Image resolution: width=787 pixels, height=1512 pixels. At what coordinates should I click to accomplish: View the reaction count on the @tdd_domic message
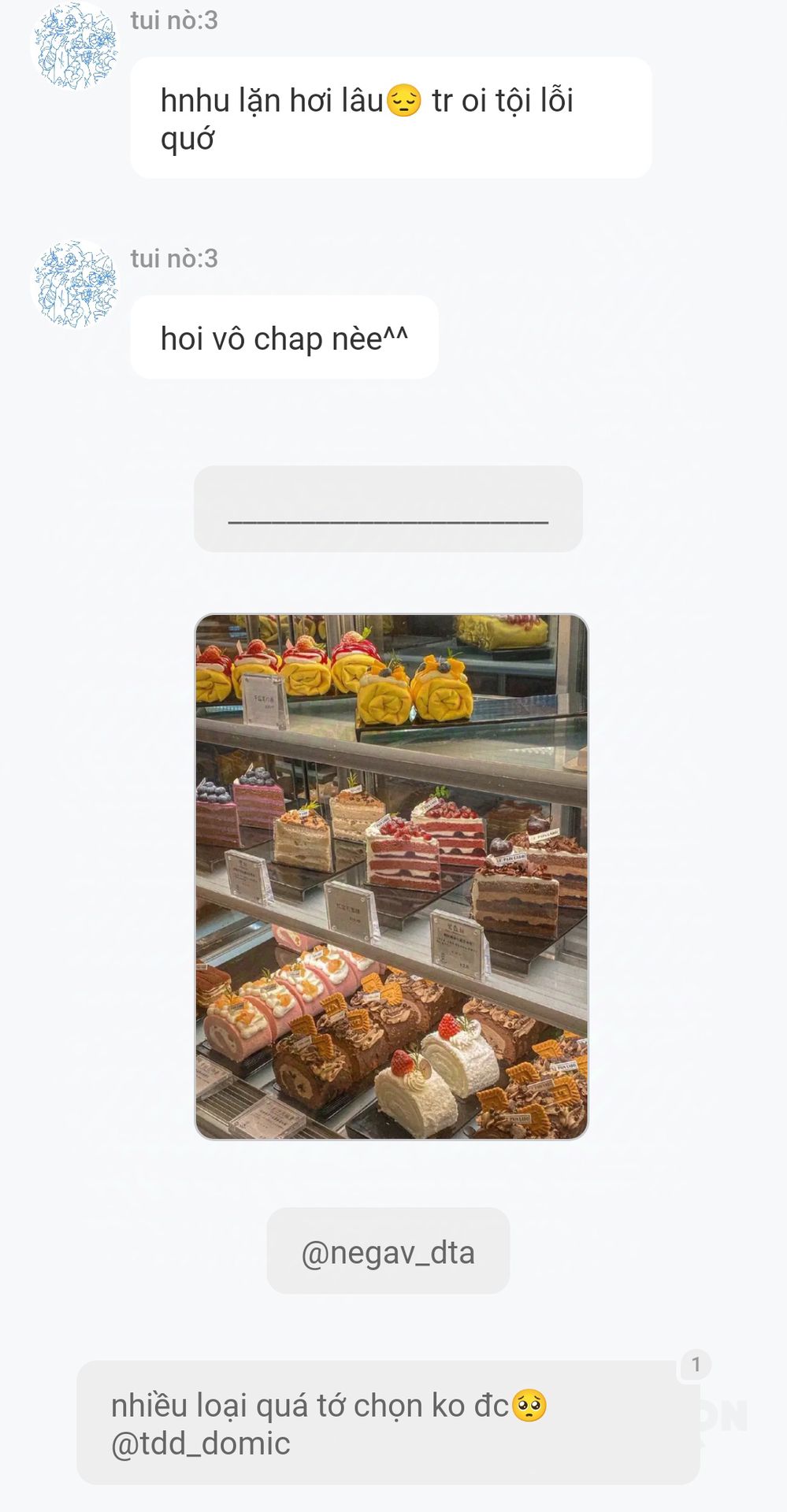(695, 1365)
